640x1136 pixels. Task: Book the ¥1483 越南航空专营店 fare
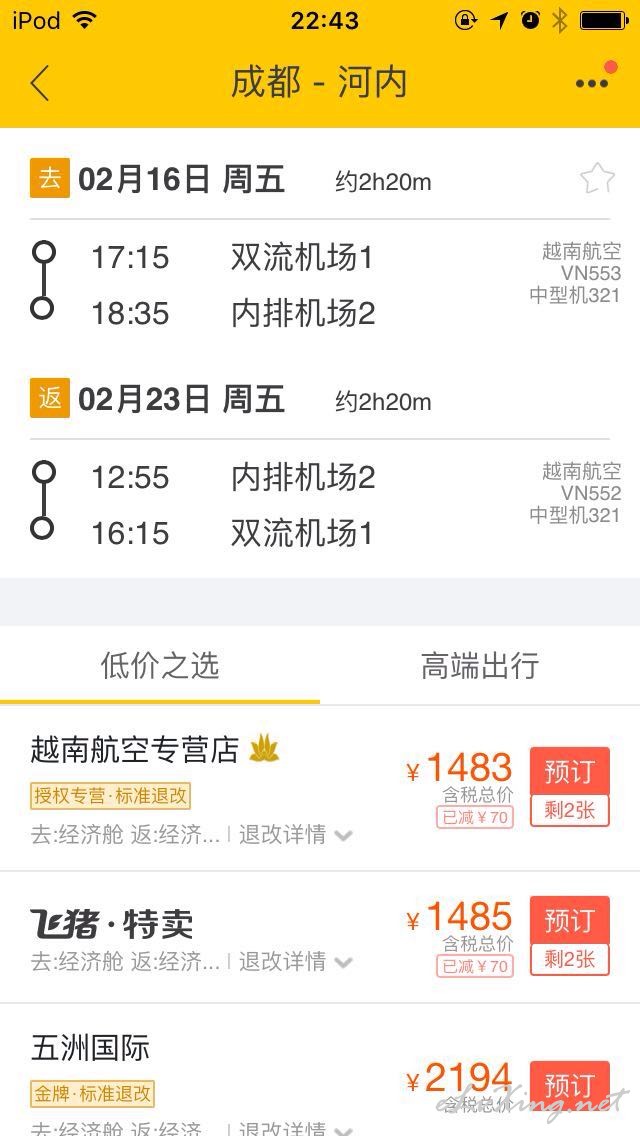pyautogui.click(x=570, y=772)
